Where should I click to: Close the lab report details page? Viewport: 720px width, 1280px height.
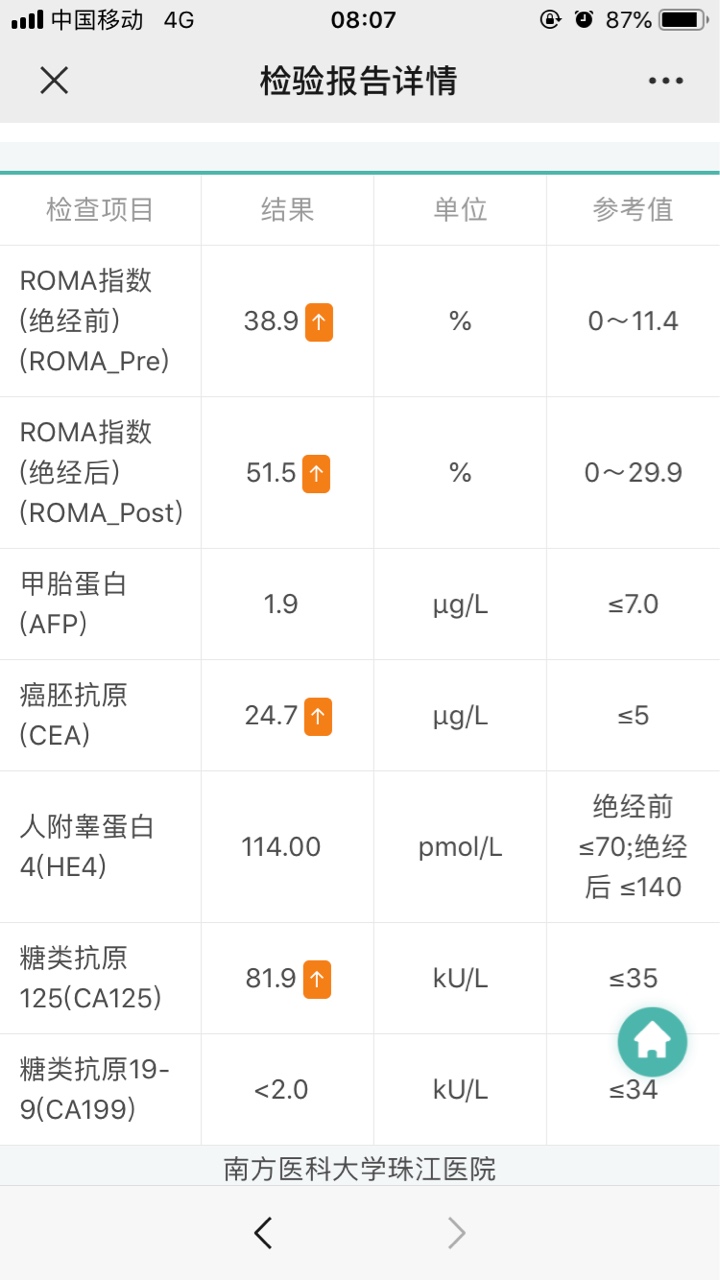tap(54, 80)
